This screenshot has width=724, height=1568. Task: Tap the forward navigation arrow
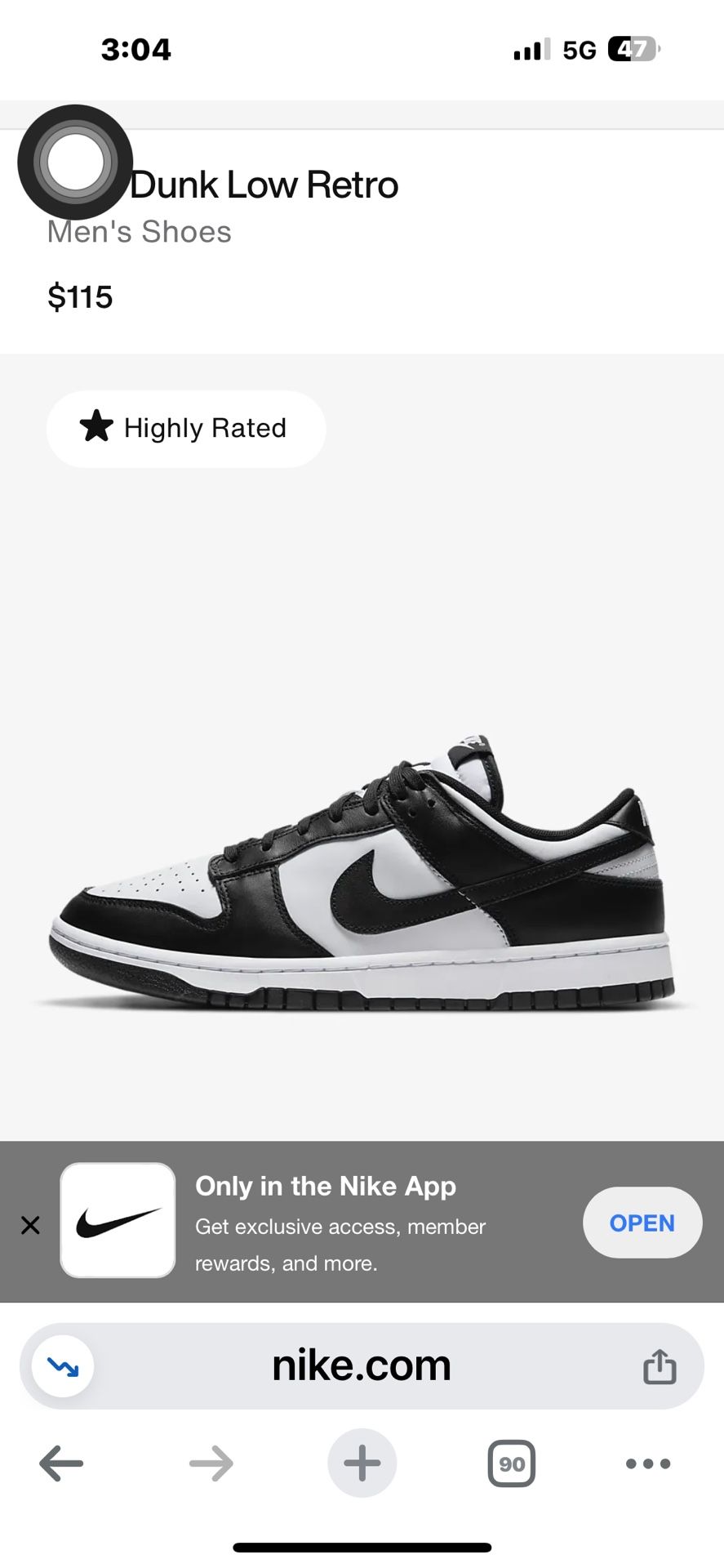[x=211, y=1463]
